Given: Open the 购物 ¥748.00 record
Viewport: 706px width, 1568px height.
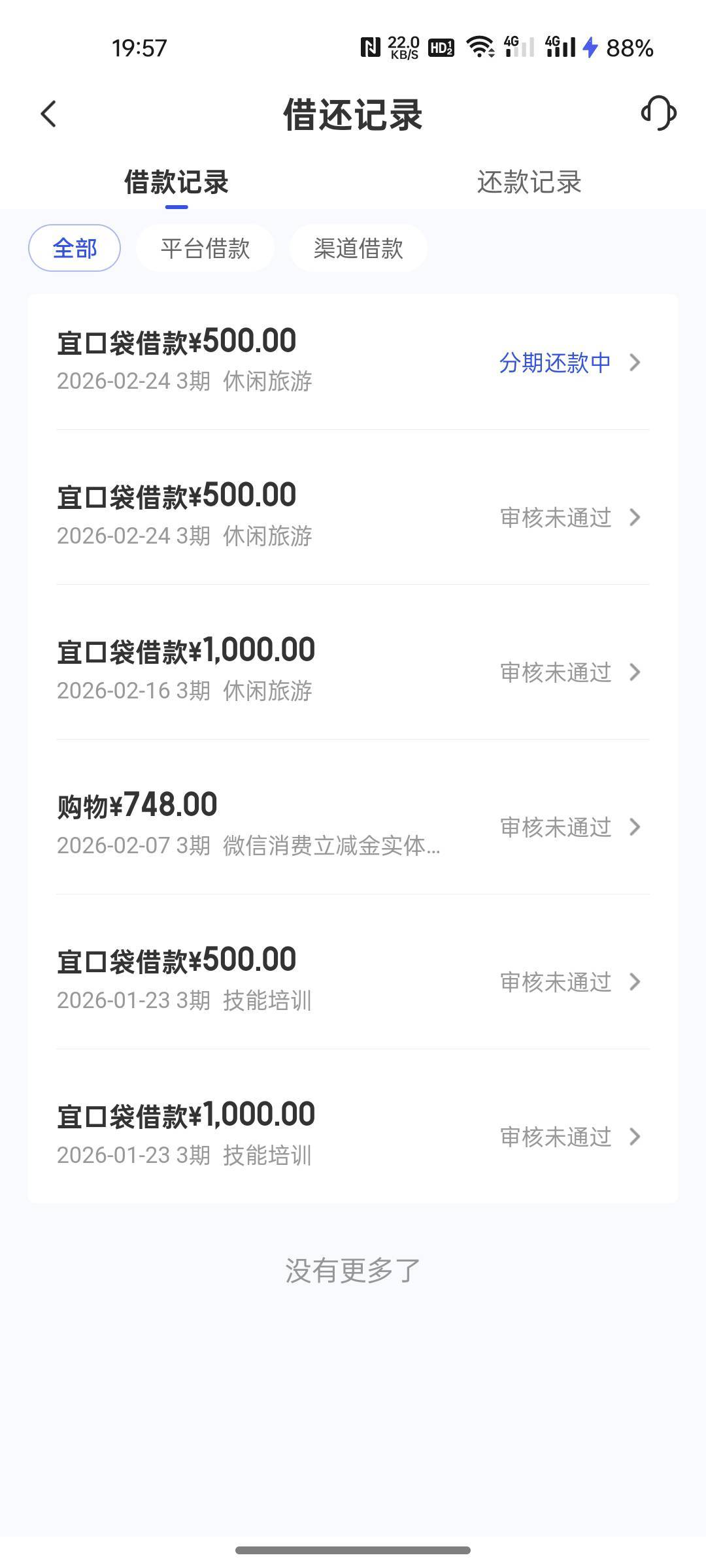Looking at the screenshot, I should tap(353, 826).
